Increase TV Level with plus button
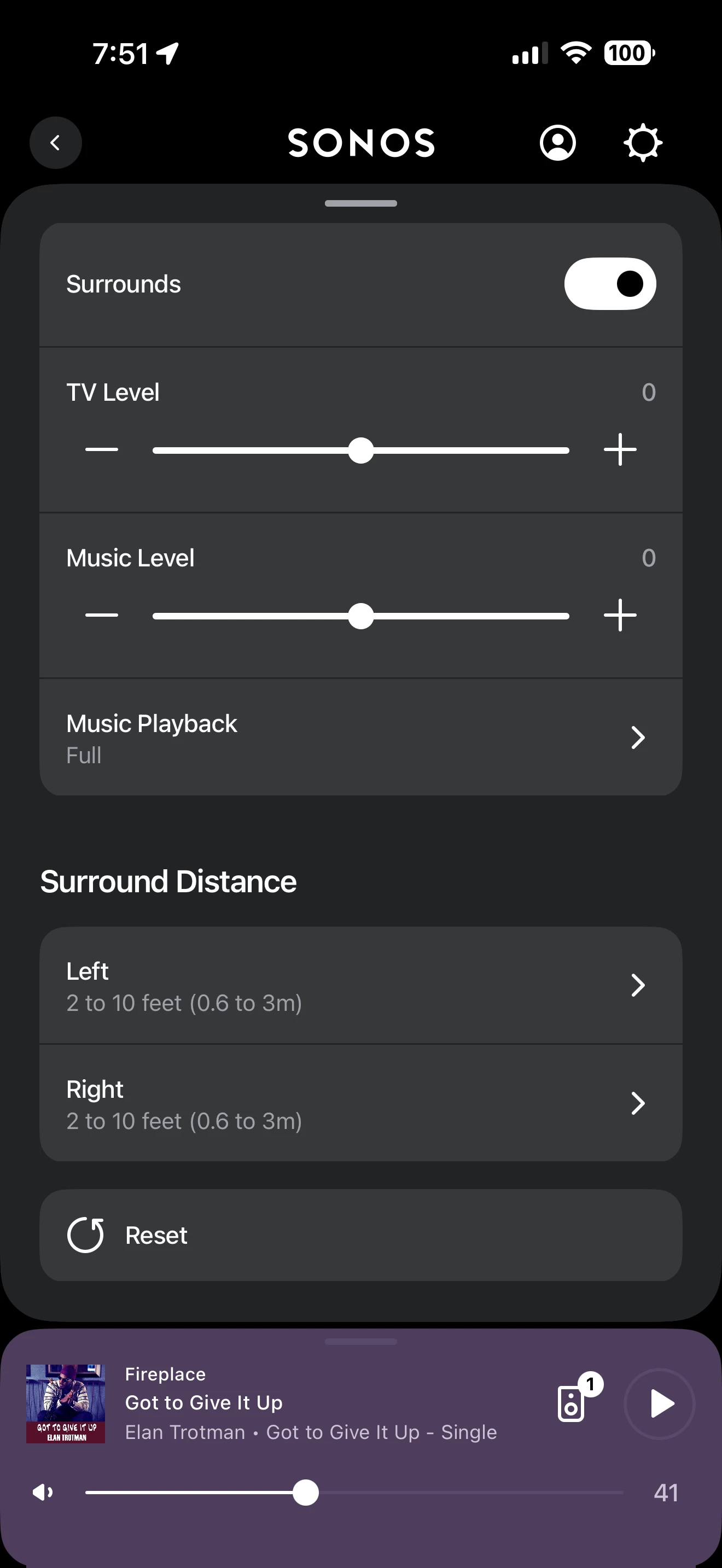Image resolution: width=722 pixels, height=1568 pixels. tap(620, 450)
